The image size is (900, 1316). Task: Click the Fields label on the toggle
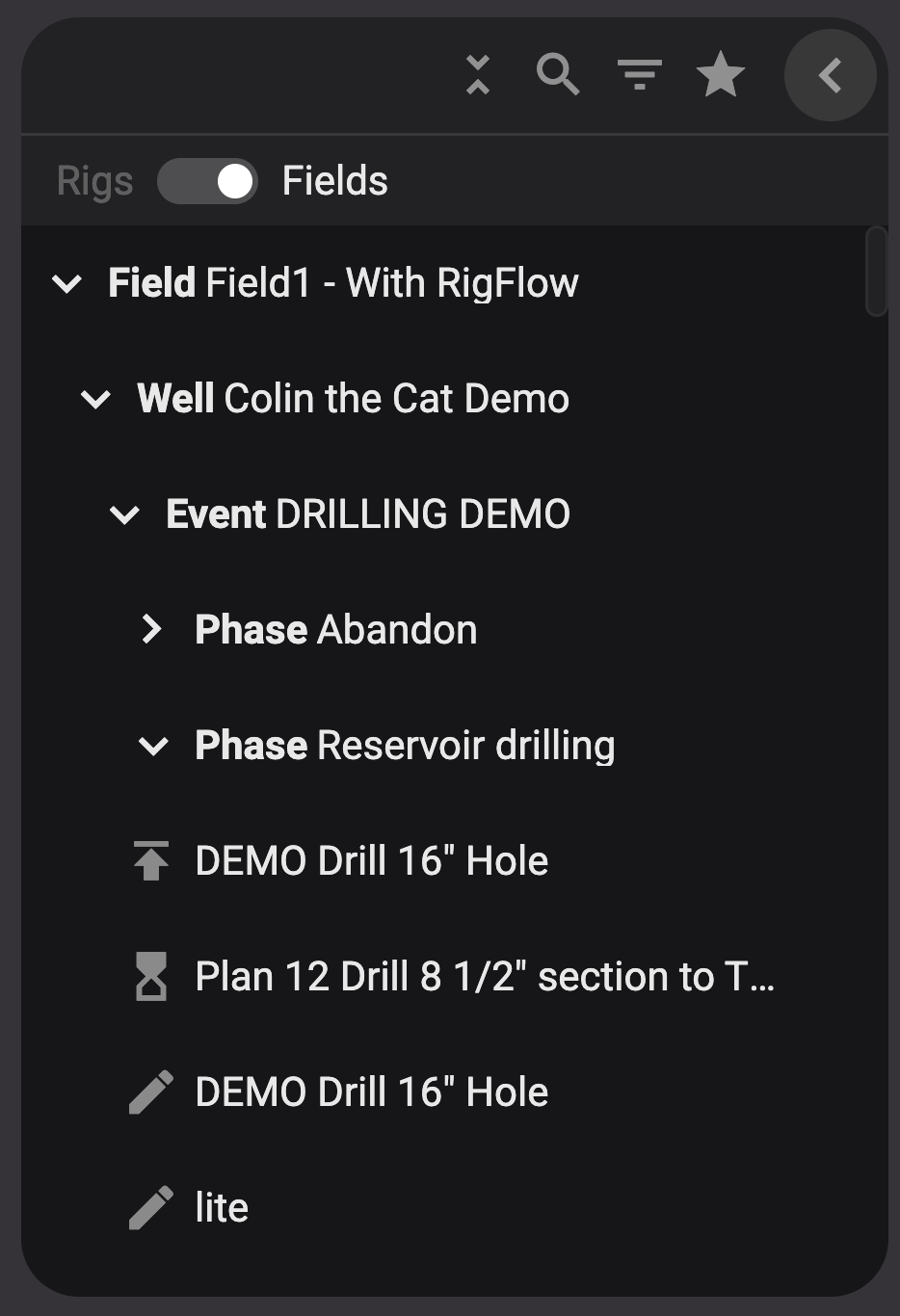[x=334, y=180]
